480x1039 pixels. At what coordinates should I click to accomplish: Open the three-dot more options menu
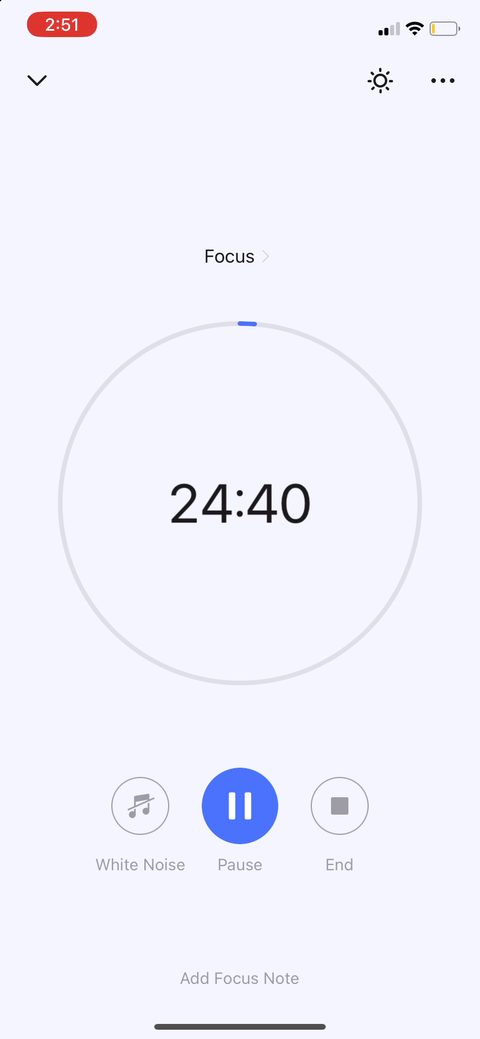442,81
